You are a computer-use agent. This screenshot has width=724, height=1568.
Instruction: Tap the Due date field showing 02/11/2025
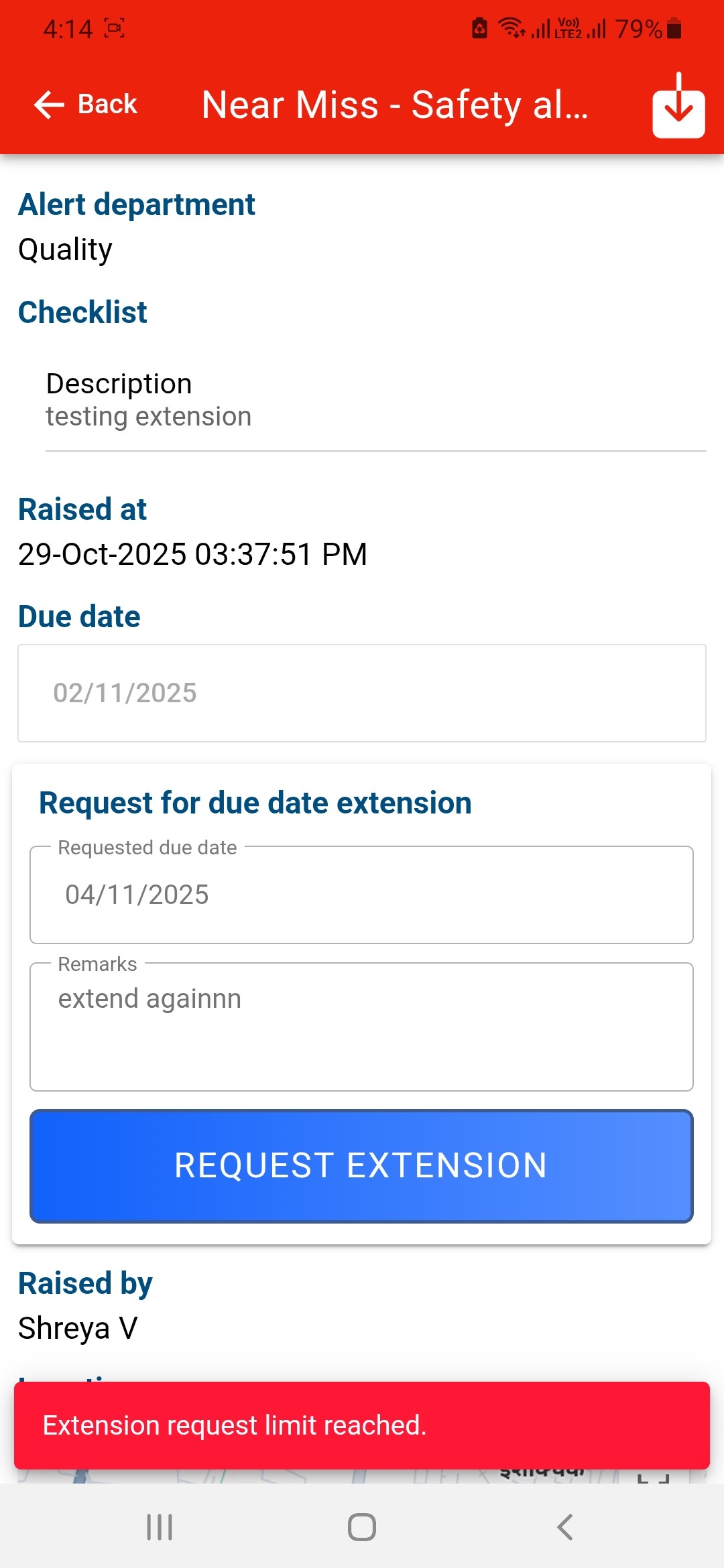pyautogui.click(x=361, y=693)
